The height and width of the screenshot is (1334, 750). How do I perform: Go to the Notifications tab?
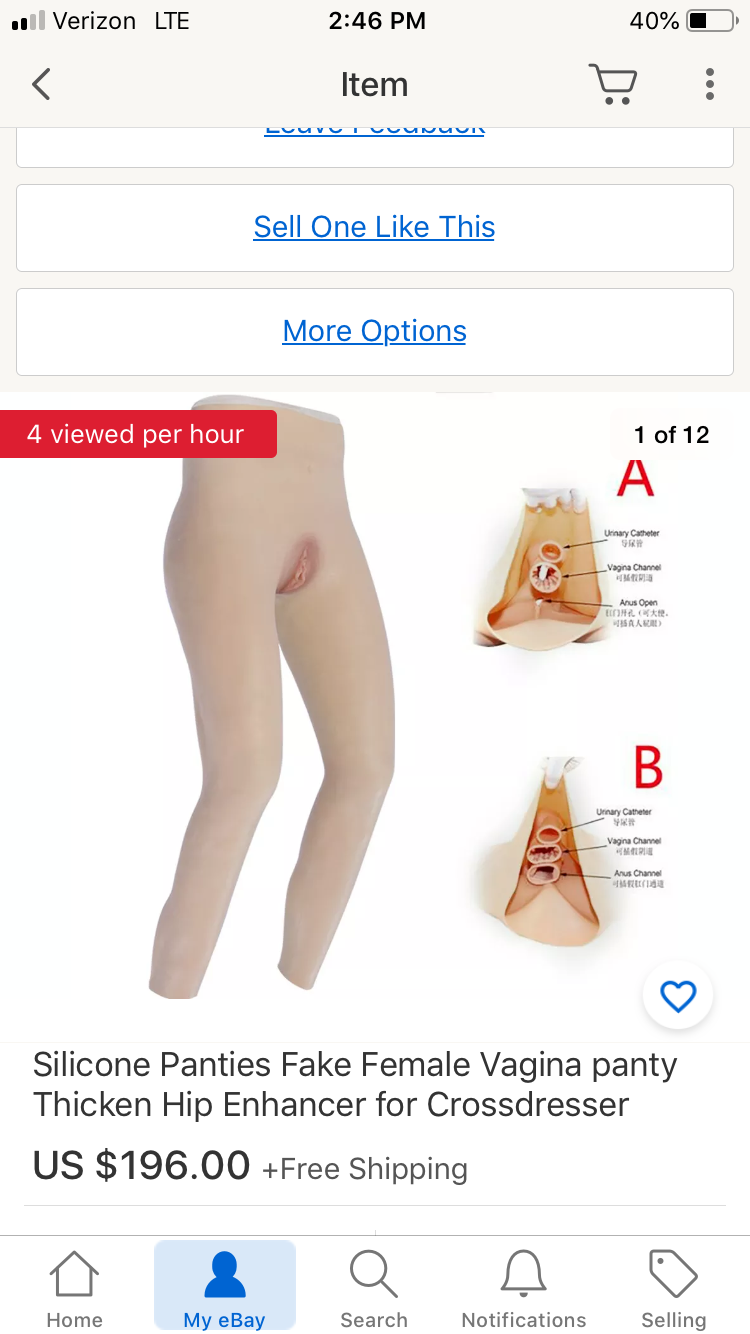click(524, 1289)
